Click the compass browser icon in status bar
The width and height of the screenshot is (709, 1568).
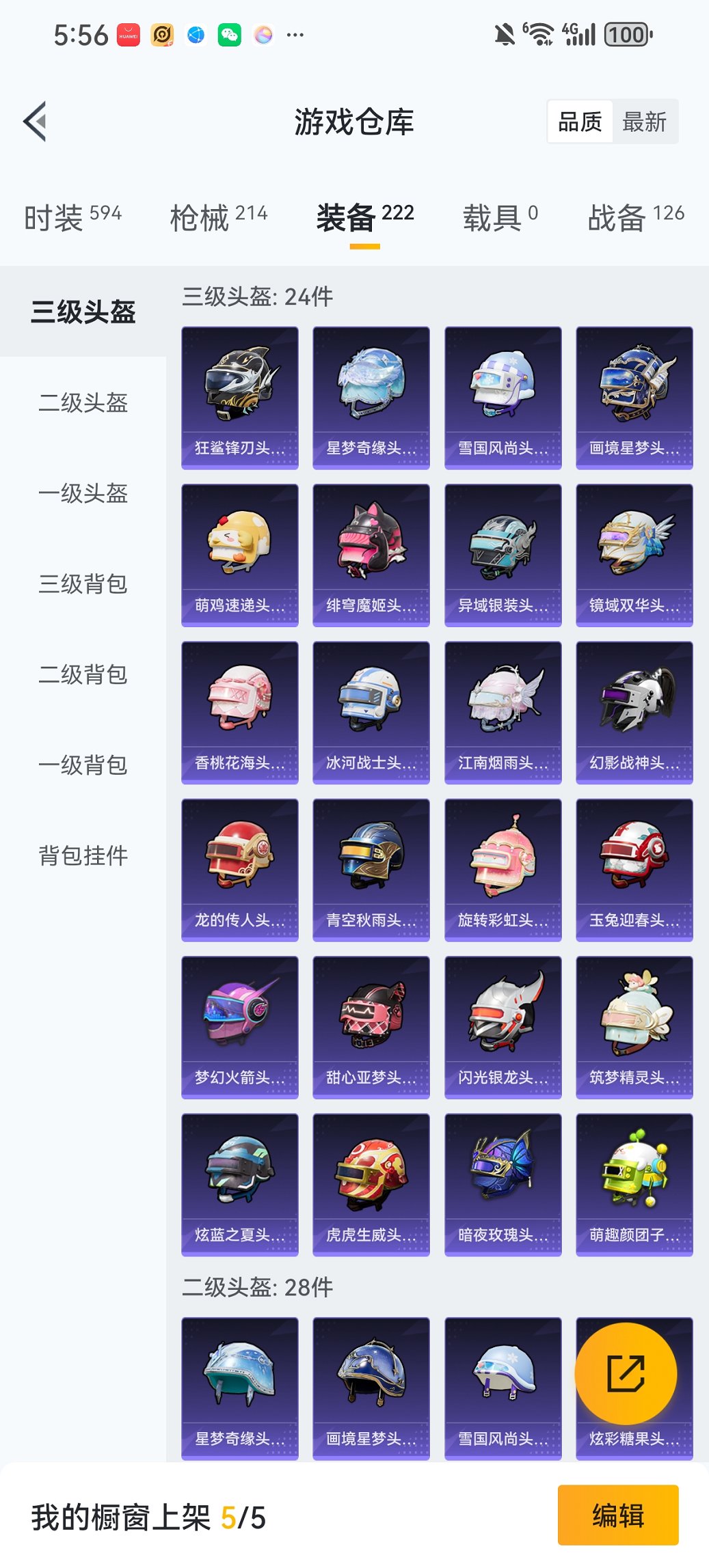(x=196, y=33)
